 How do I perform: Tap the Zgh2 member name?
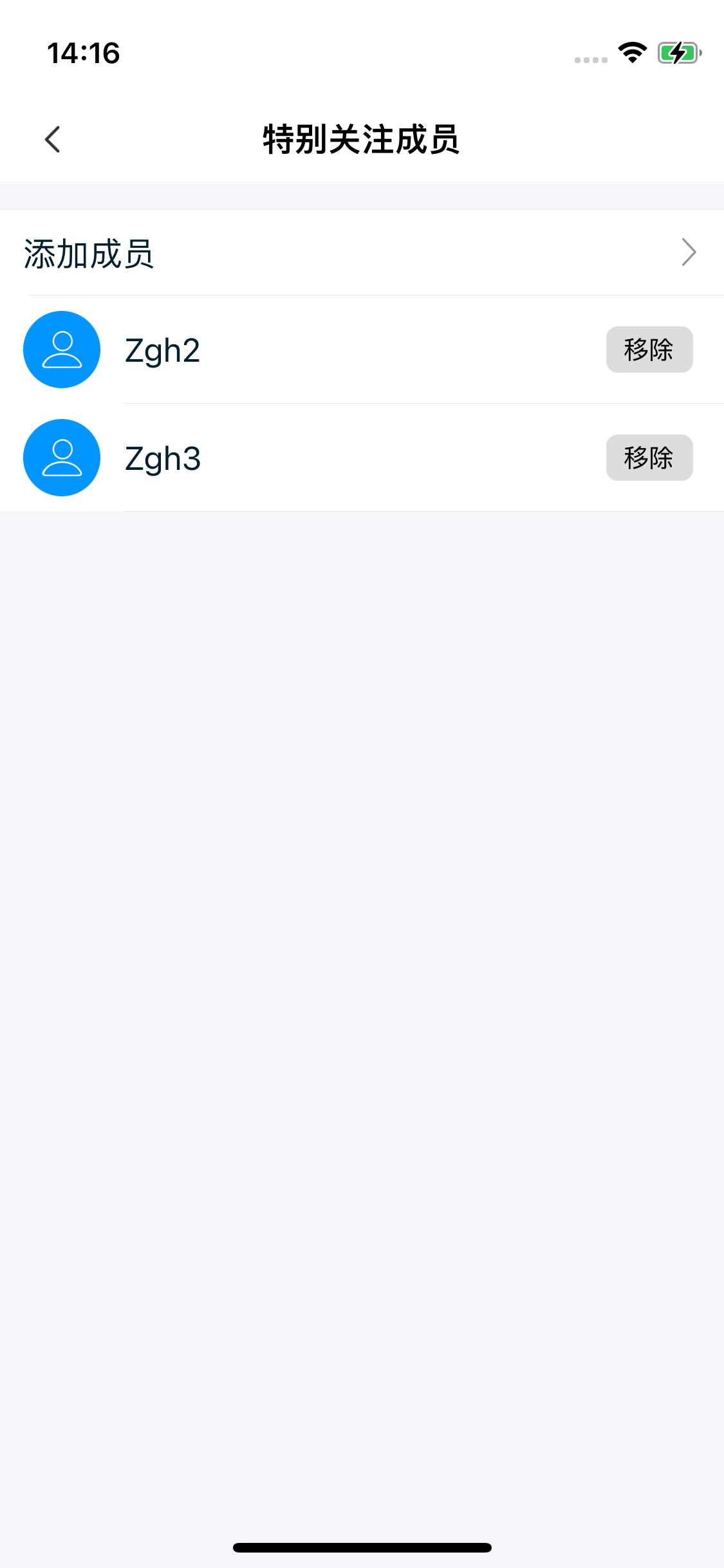pos(162,350)
